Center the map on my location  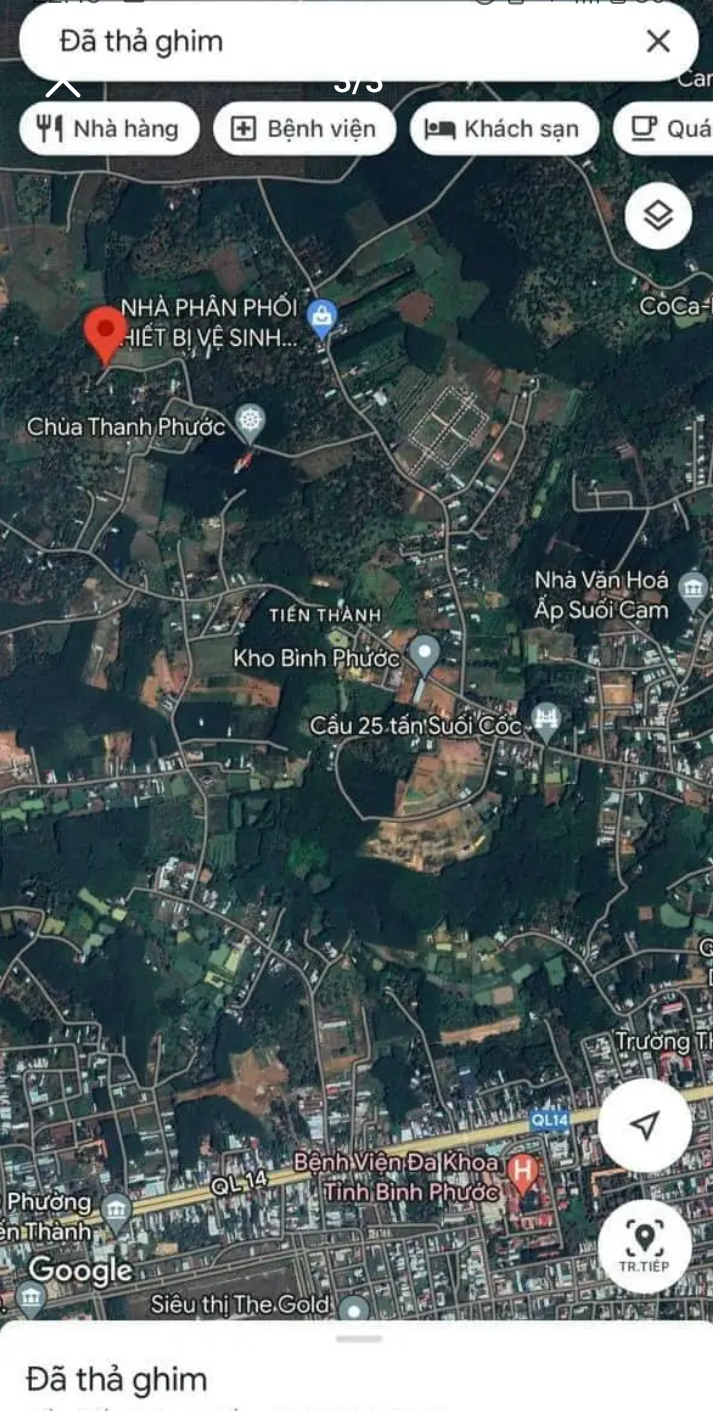[645, 1125]
